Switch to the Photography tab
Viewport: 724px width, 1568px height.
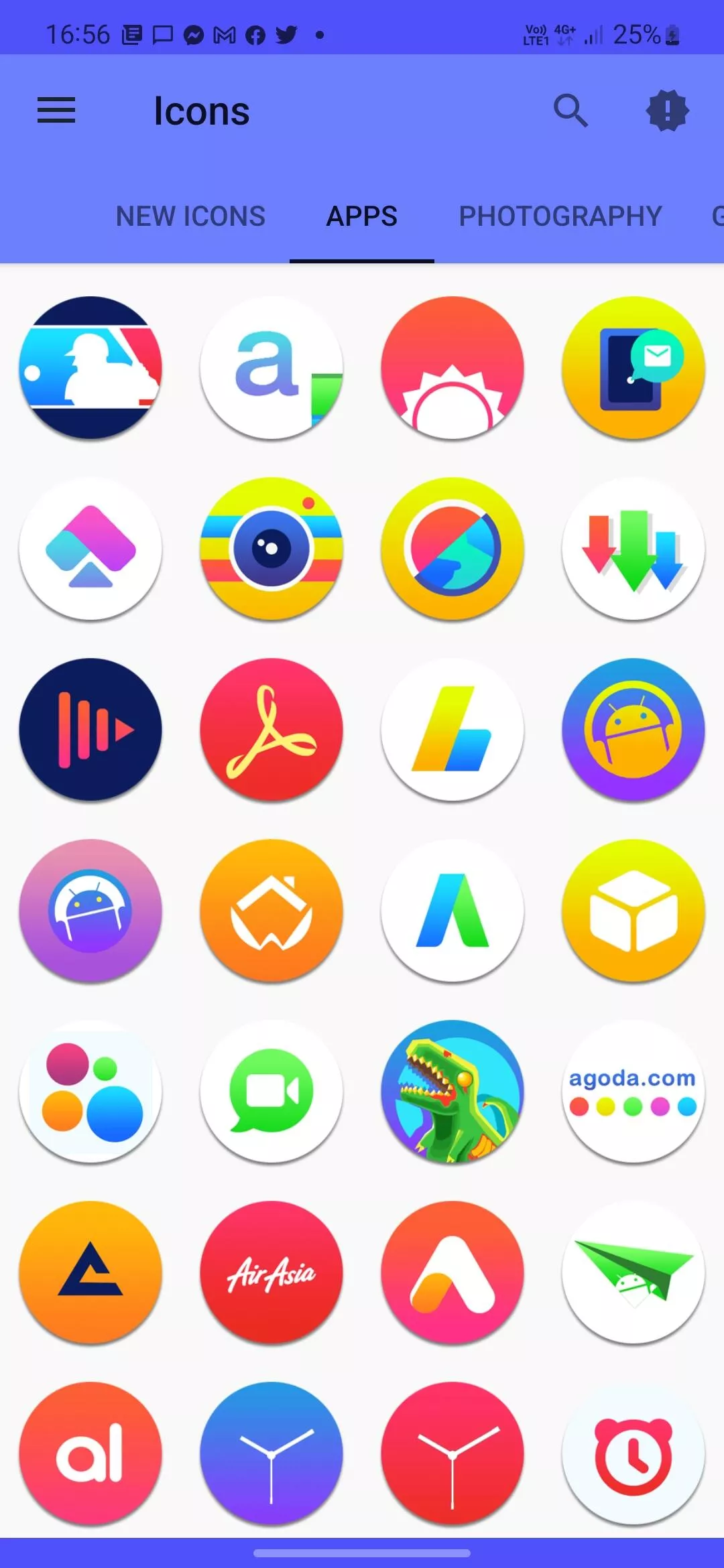point(560,216)
